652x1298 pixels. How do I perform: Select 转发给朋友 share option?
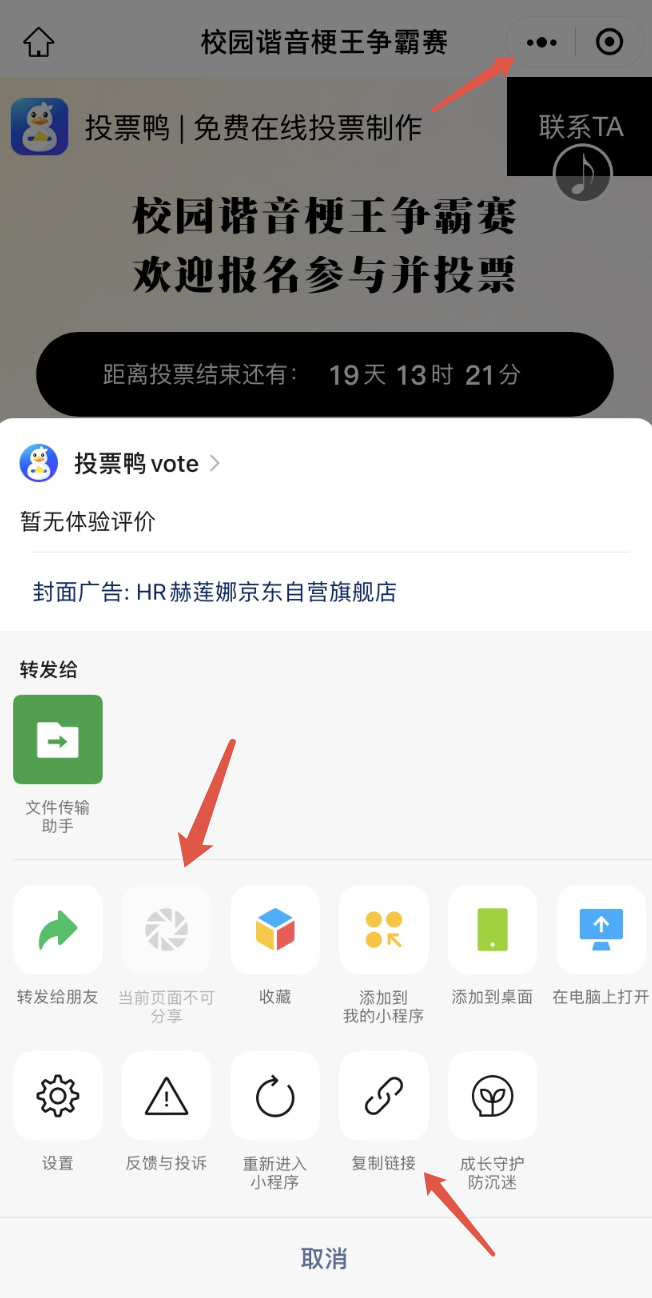(58, 930)
